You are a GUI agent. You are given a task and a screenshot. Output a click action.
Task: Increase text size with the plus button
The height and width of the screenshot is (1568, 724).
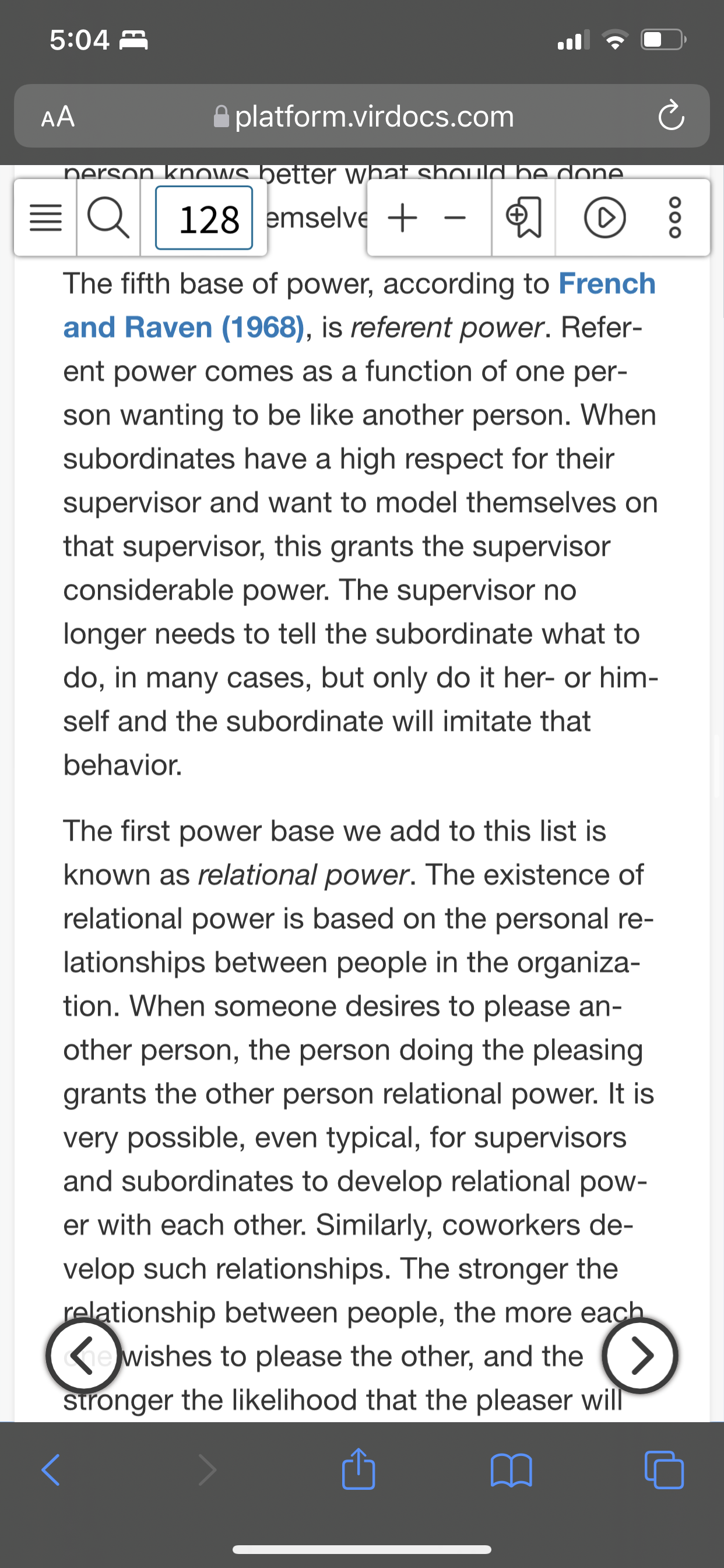pos(402,219)
